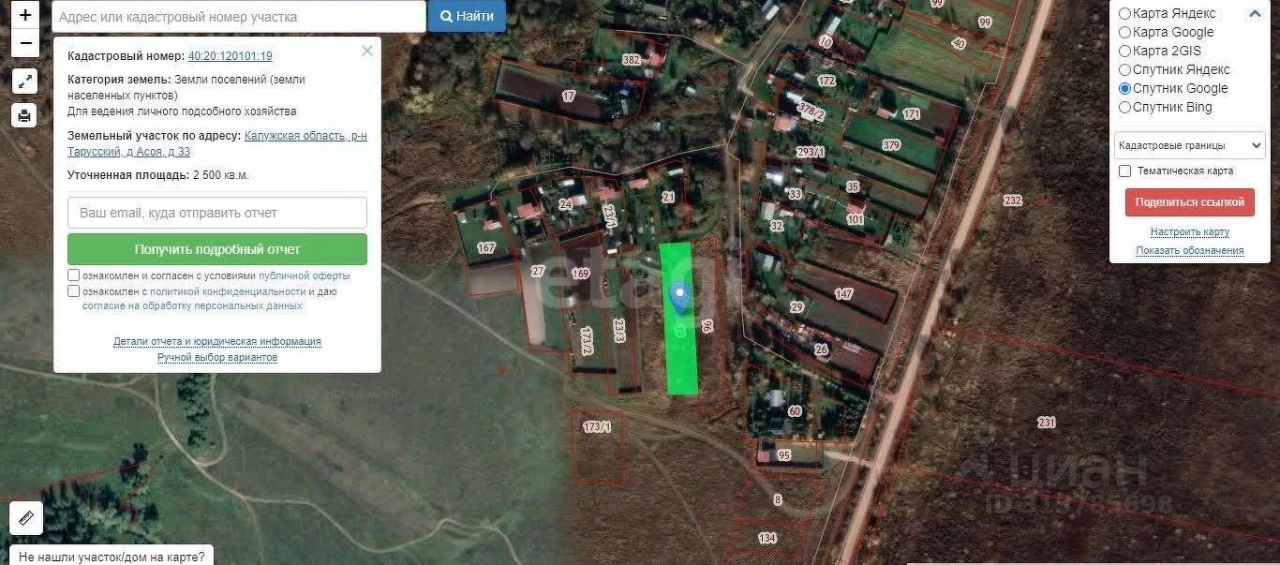Select Спутник Bing layer
Screen dimensions: 1280x565
tap(1125, 107)
